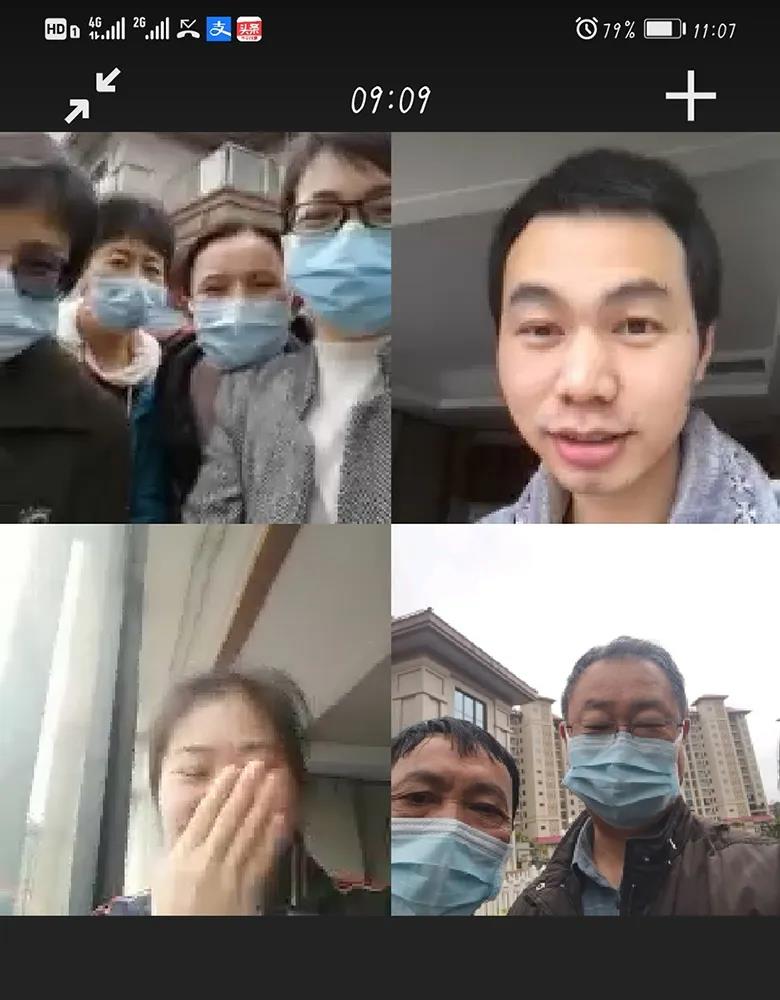This screenshot has width=780, height=1000.
Task: Select the tile of the woman covering her mouth
Action: [195, 720]
